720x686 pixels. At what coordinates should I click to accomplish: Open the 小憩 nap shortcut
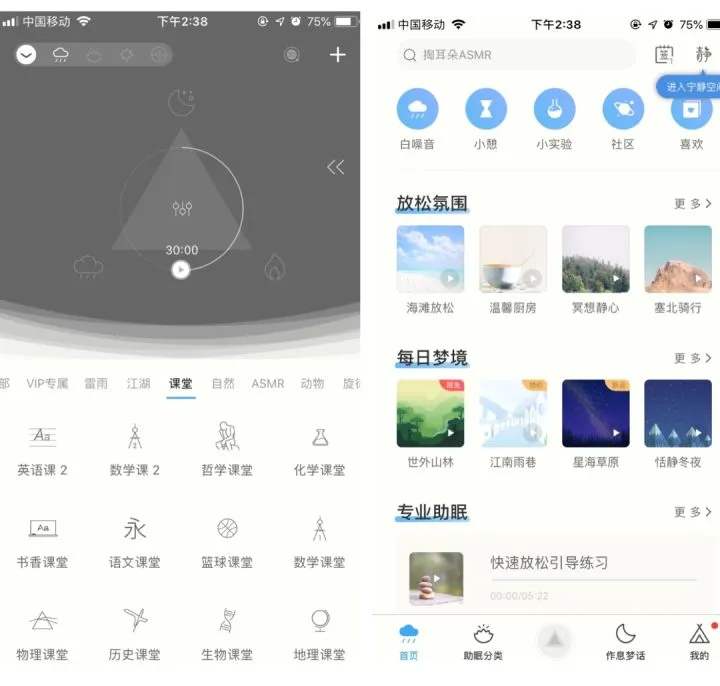click(x=486, y=110)
